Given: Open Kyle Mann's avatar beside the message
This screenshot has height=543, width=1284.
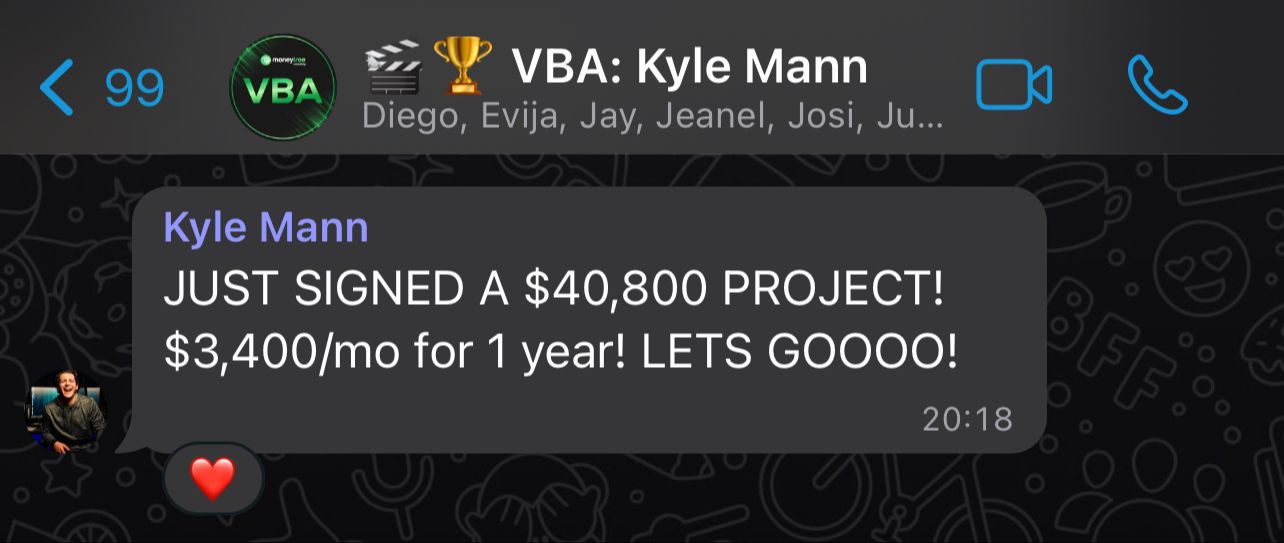Looking at the screenshot, I should click(x=66, y=412).
